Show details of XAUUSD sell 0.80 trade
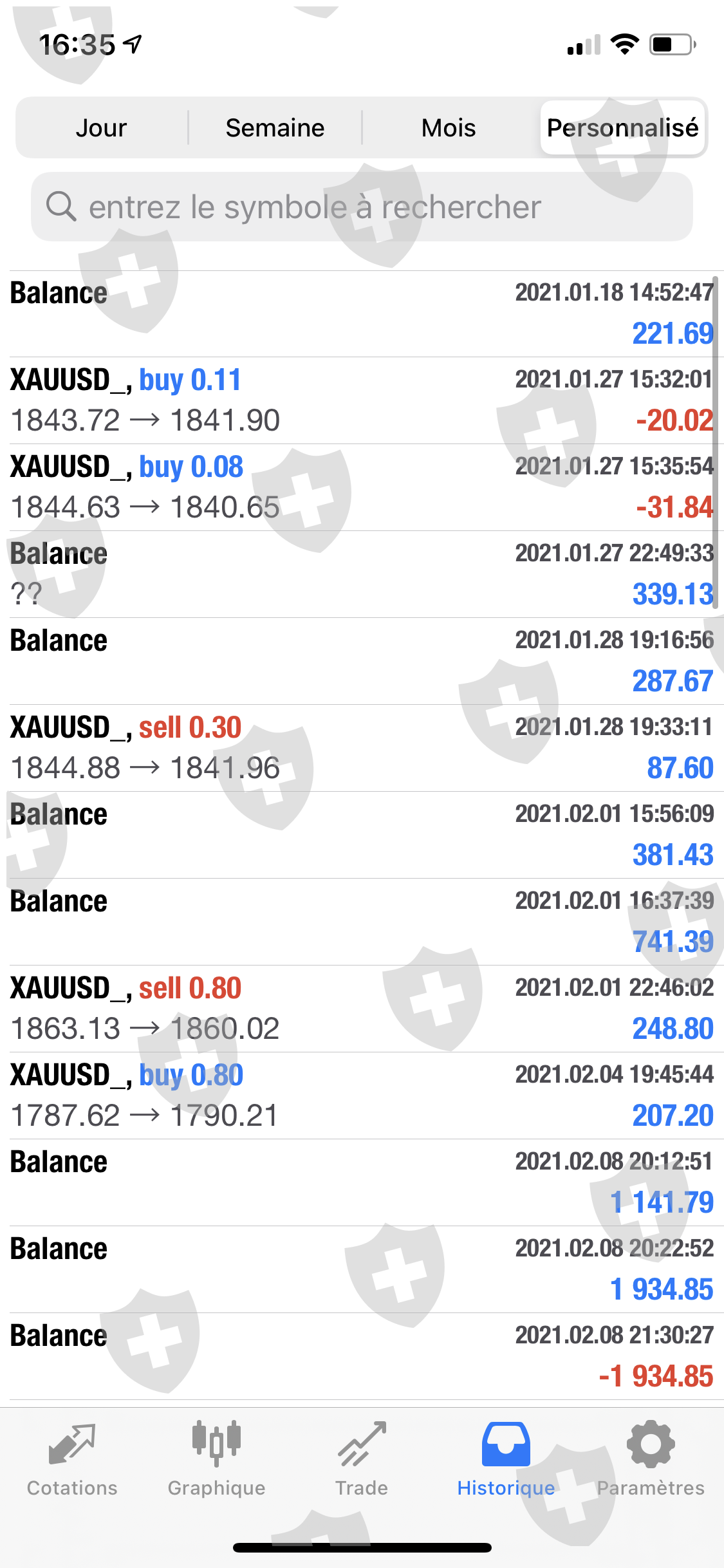Viewport: 724px width, 1568px height. (x=362, y=1008)
